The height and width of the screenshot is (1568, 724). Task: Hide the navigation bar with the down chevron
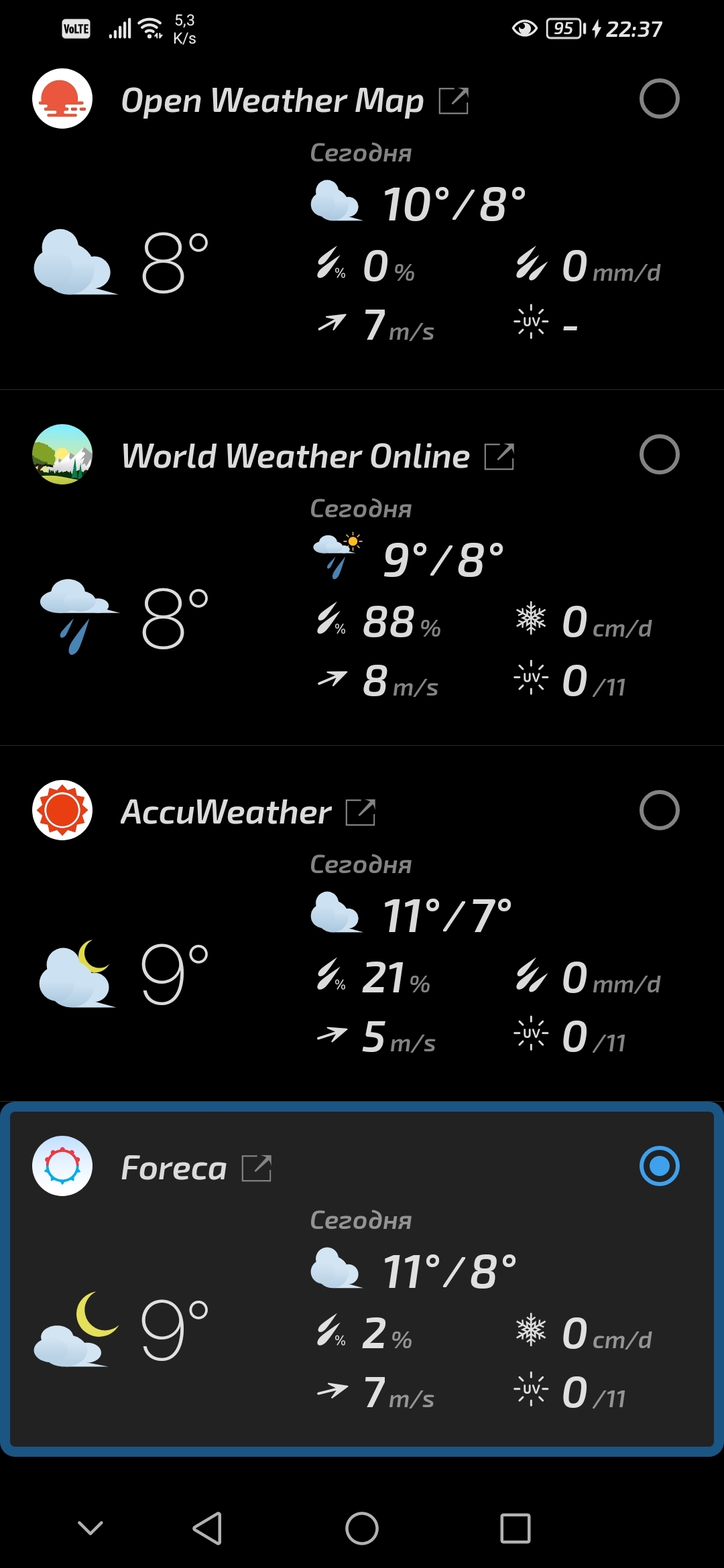click(x=90, y=1528)
